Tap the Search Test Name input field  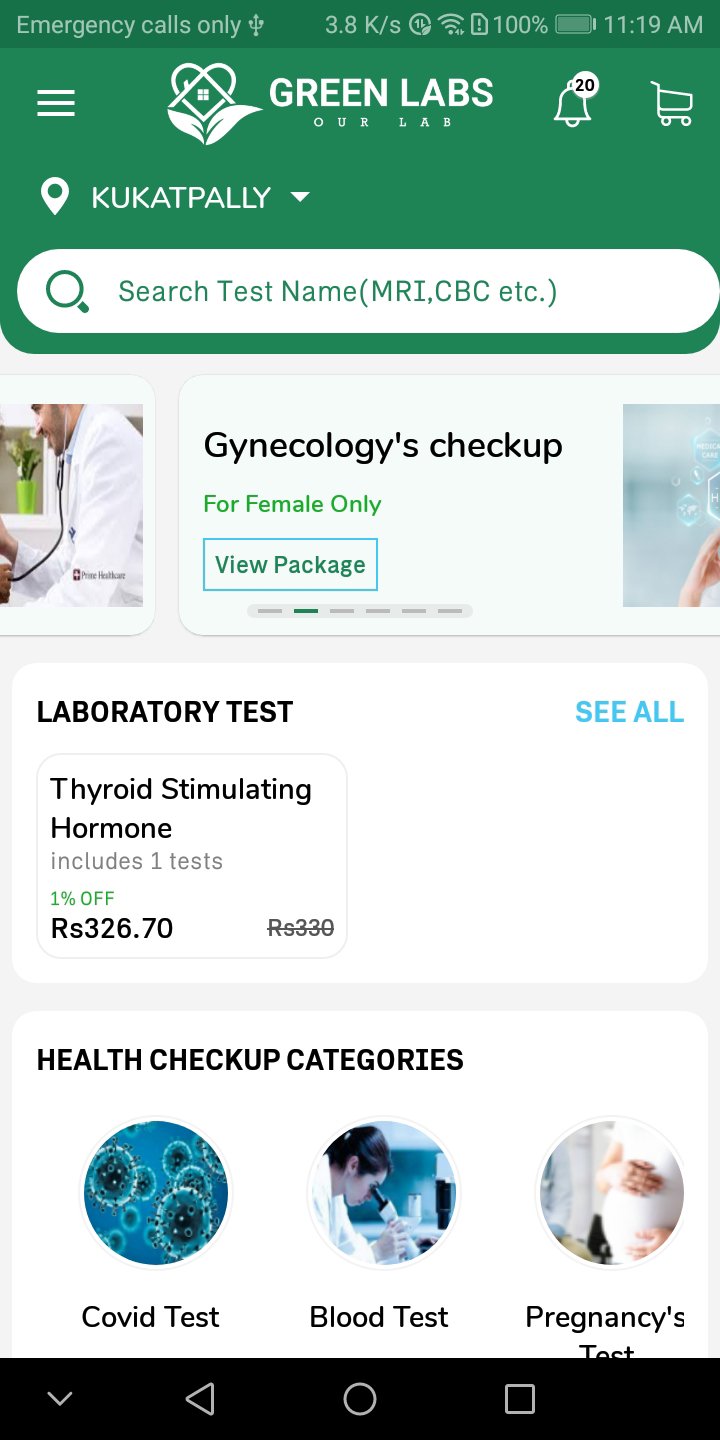(360, 291)
